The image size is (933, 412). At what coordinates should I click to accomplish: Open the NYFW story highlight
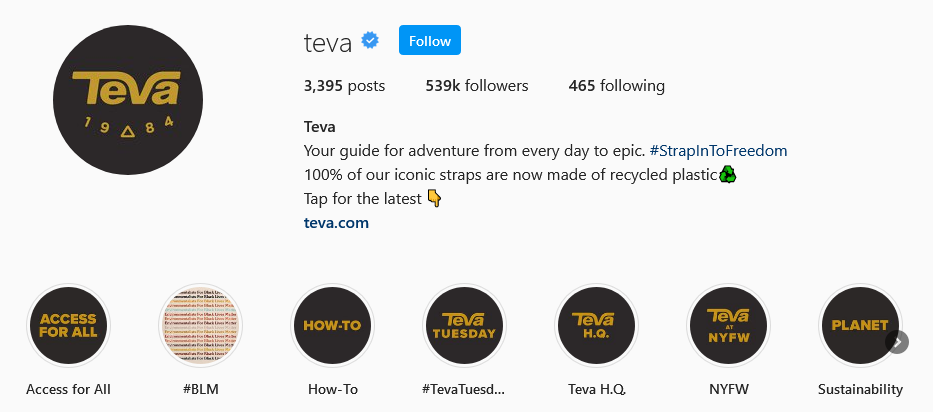728,326
